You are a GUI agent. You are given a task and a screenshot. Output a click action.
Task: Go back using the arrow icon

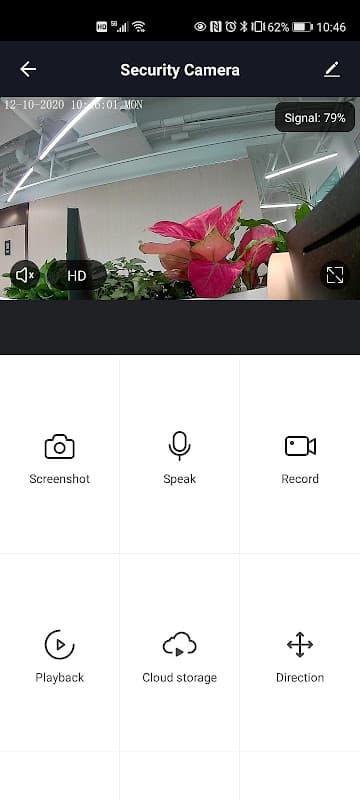coord(28,69)
